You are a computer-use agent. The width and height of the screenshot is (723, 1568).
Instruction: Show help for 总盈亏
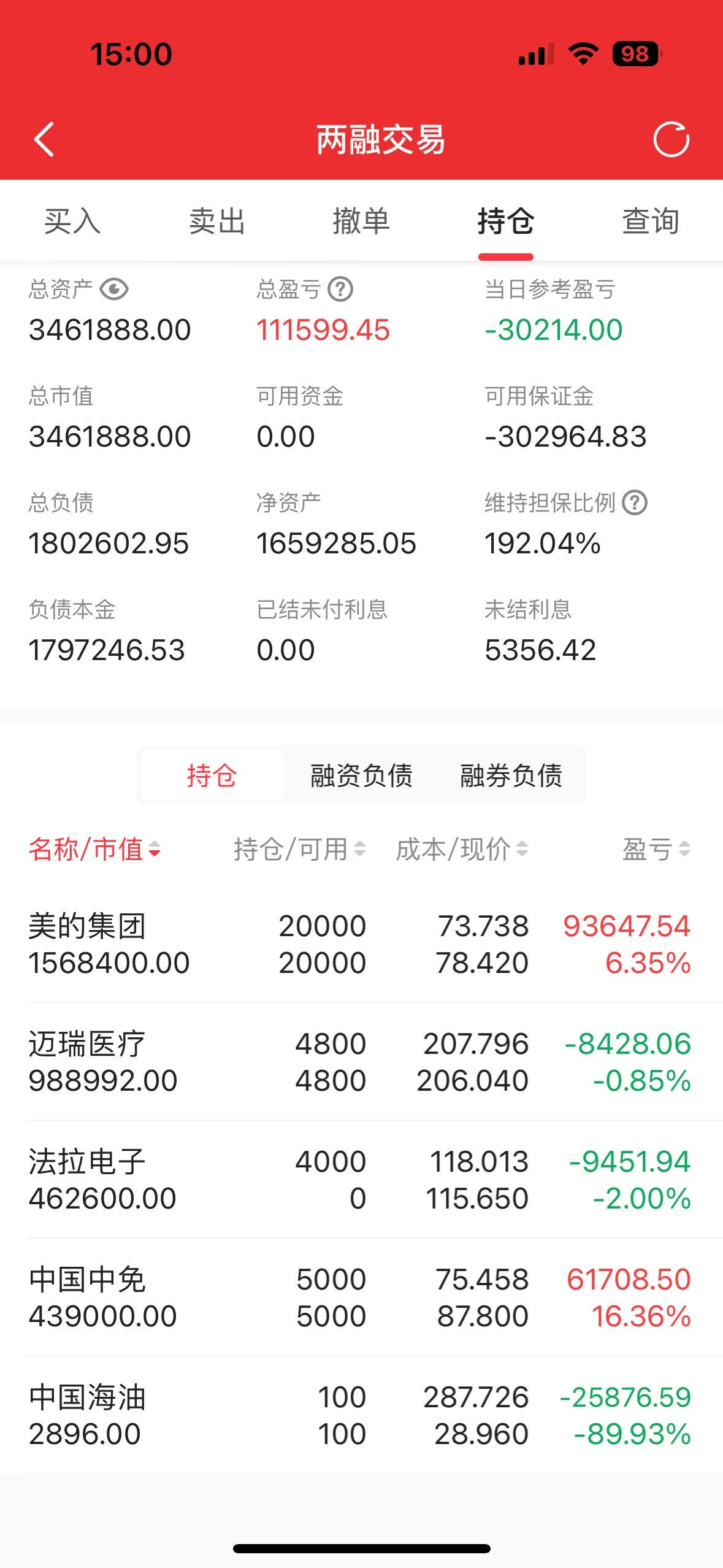(340, 289)
